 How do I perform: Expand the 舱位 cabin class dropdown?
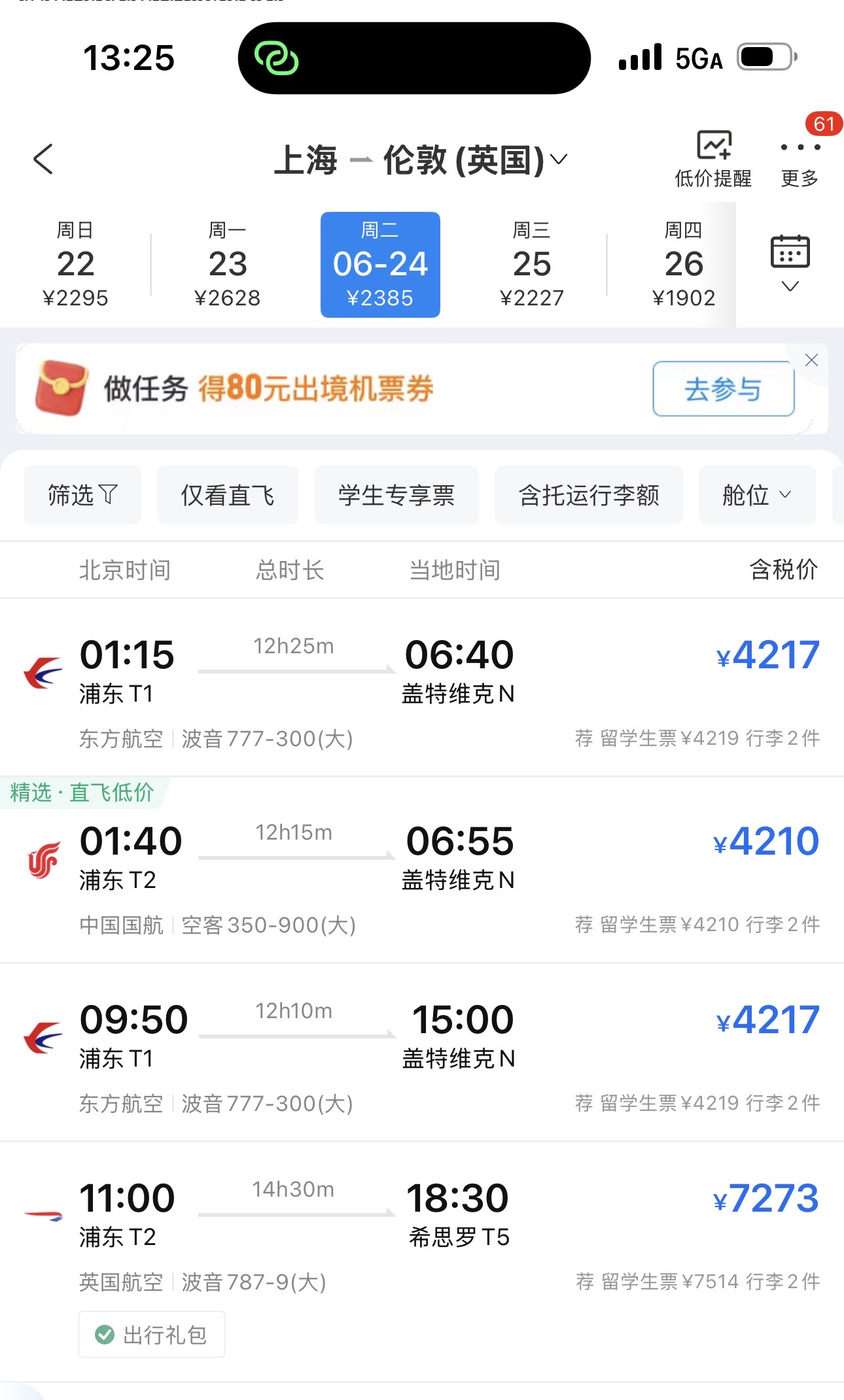click(x=758, y=495)
